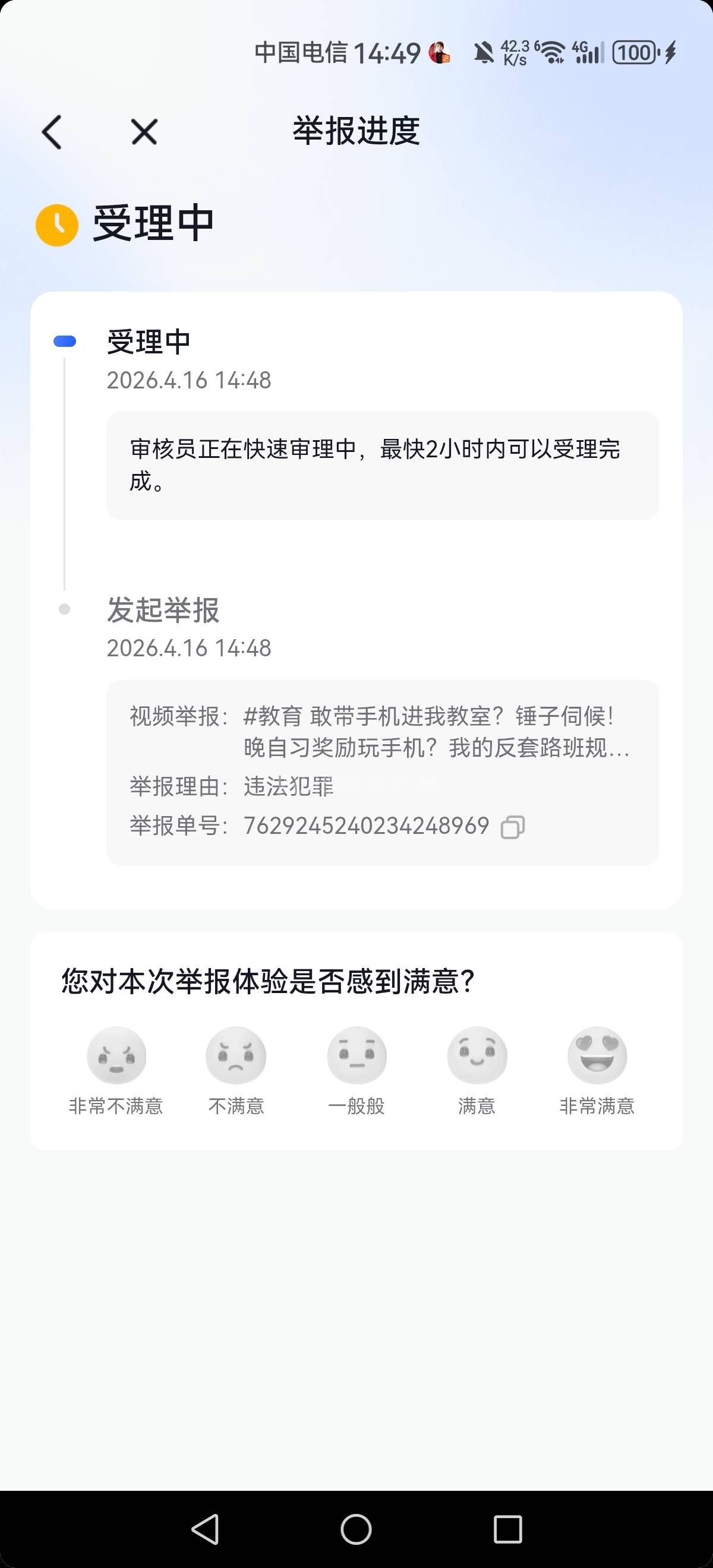Open recent apps from navigation bar
This screenshot has width=713, height=1568.
pyautogui.click(x=508, y=1528)
